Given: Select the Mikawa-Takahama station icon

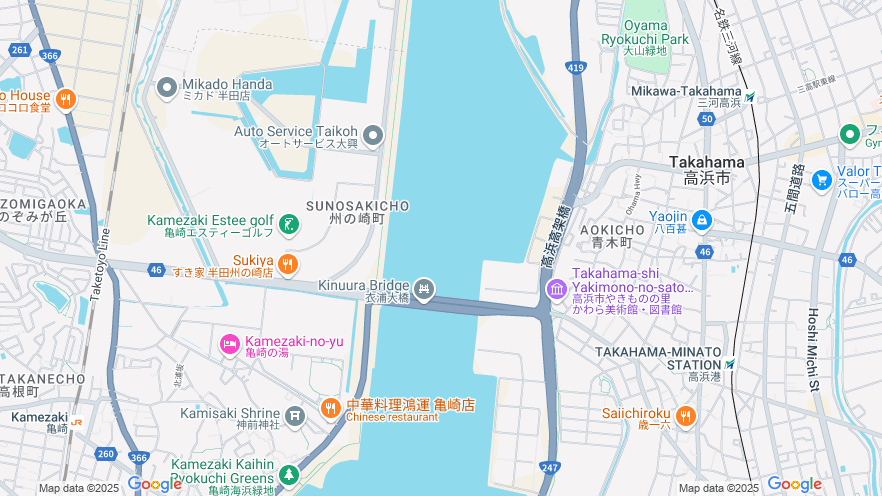Looking at the screenshot, I should [750, 97].
